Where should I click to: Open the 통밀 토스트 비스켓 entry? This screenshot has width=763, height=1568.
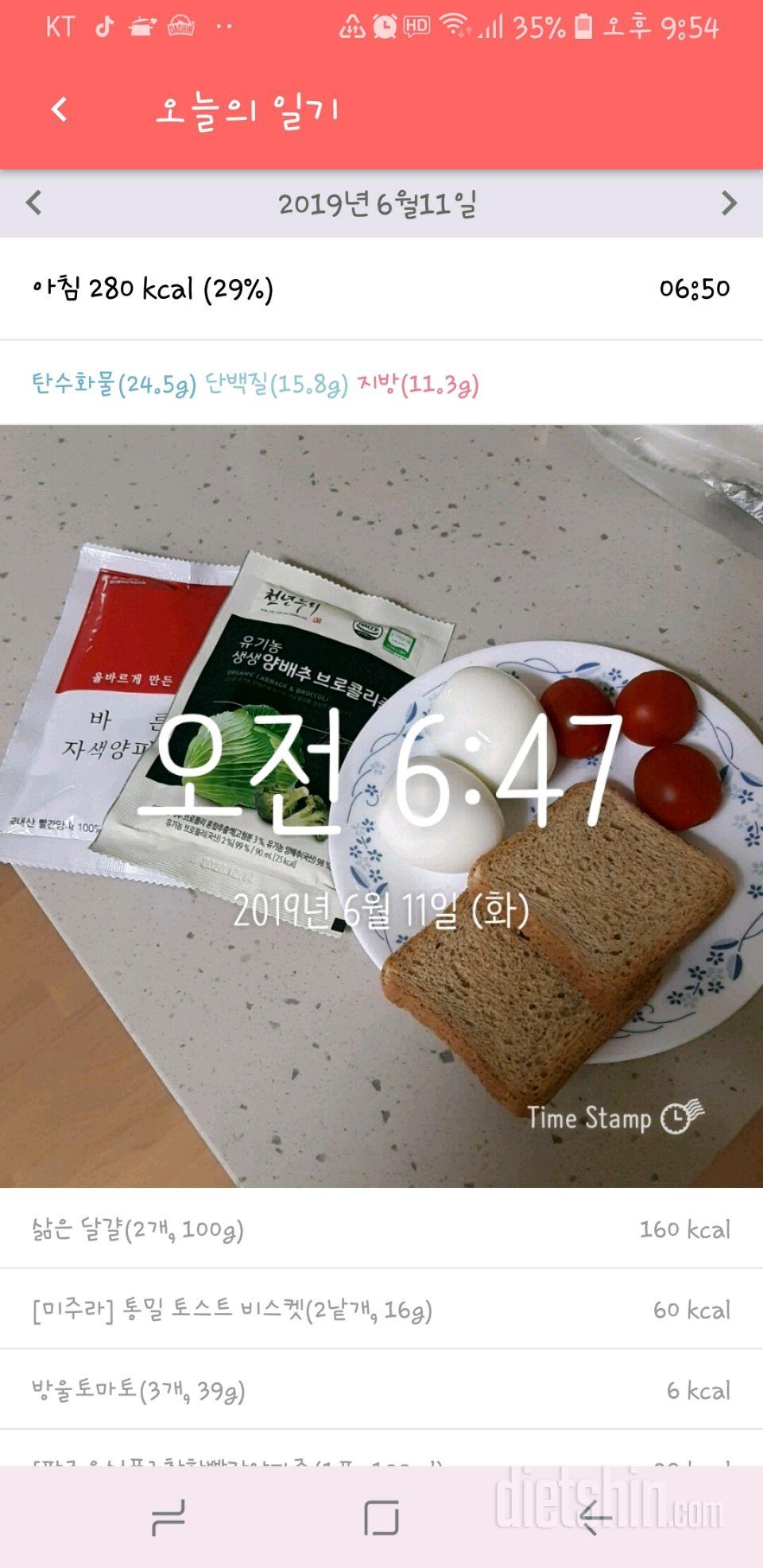(381, 1310)
